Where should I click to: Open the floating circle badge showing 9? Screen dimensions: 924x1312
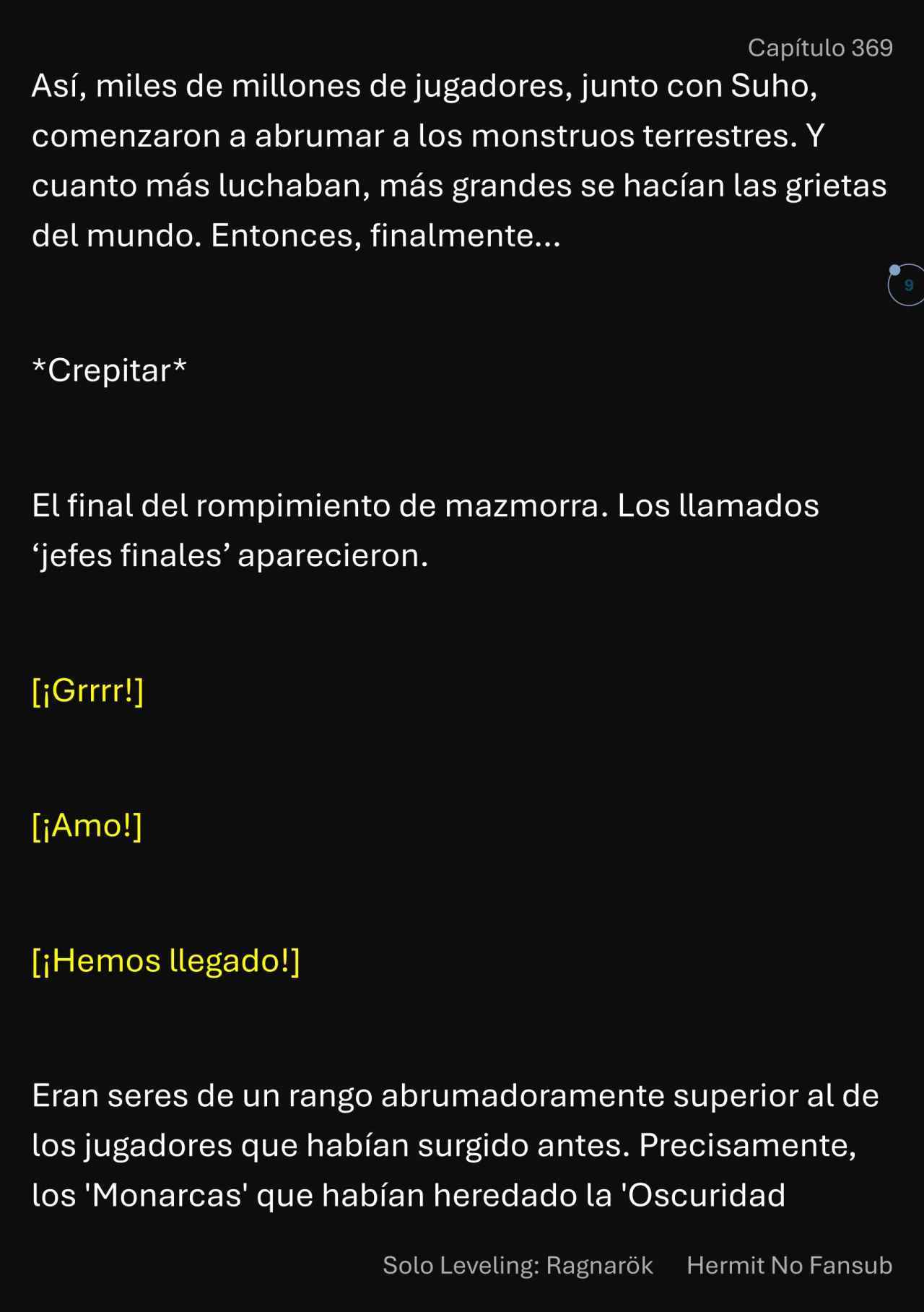(x=907, y=285)
